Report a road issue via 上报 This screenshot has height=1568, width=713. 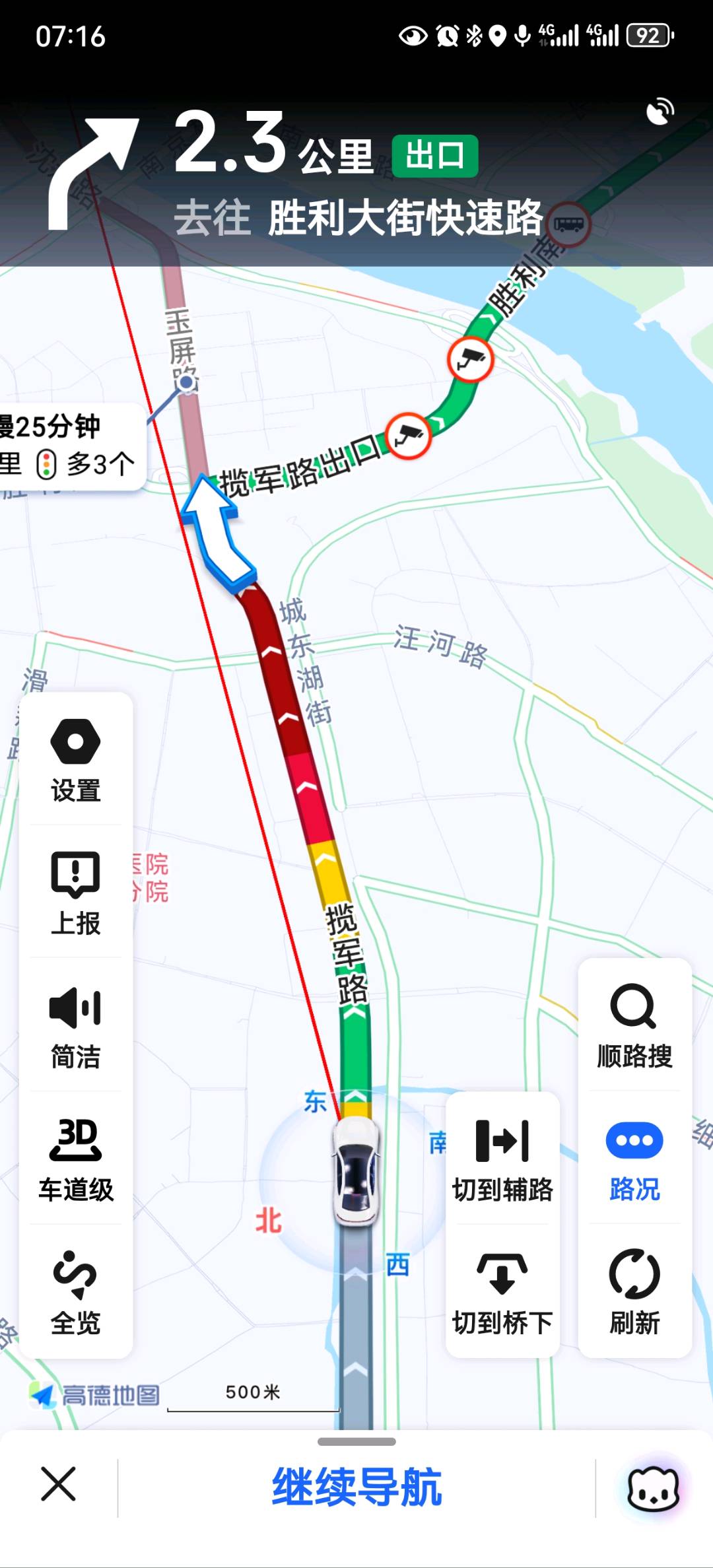click(x=75, y=893)
